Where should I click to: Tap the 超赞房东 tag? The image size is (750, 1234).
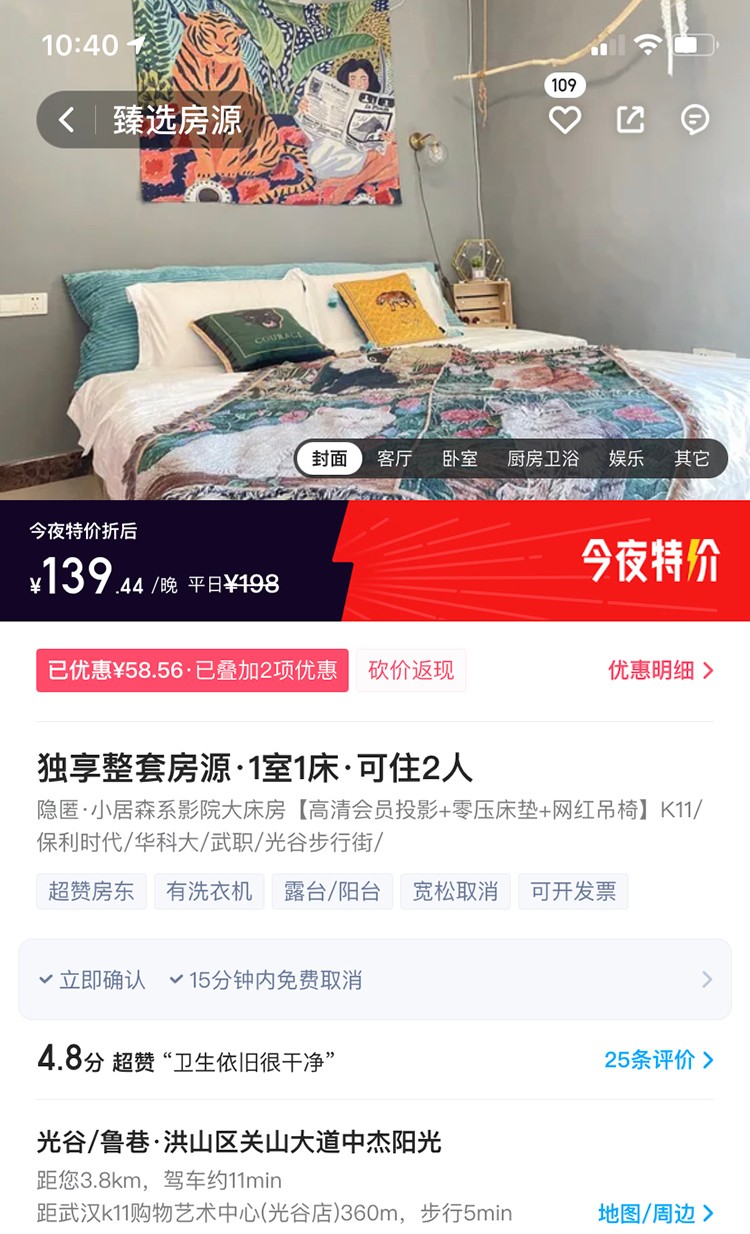click(x=91, y=891)
